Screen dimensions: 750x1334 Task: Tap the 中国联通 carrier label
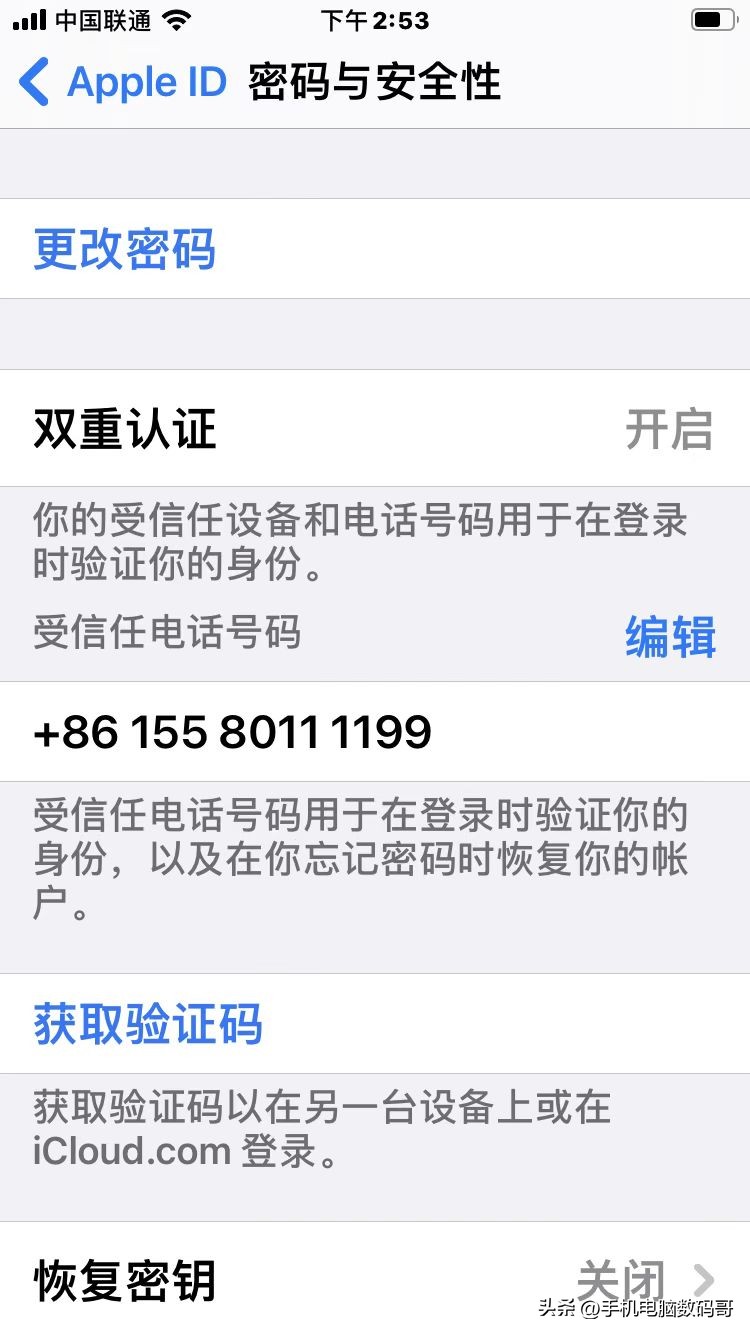(x=102, y=20)
